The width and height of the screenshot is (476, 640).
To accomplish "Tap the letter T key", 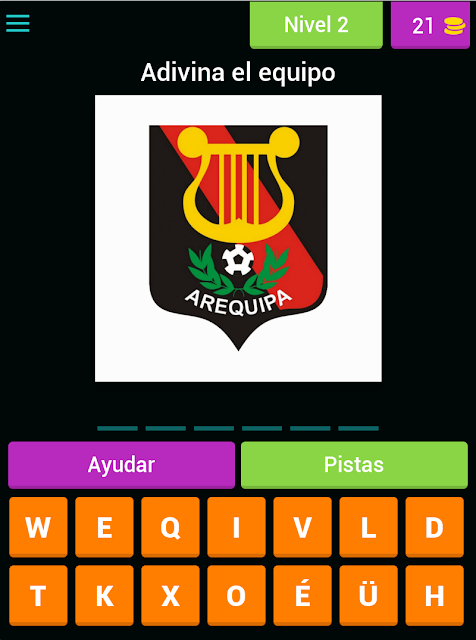I will point(38,596).
